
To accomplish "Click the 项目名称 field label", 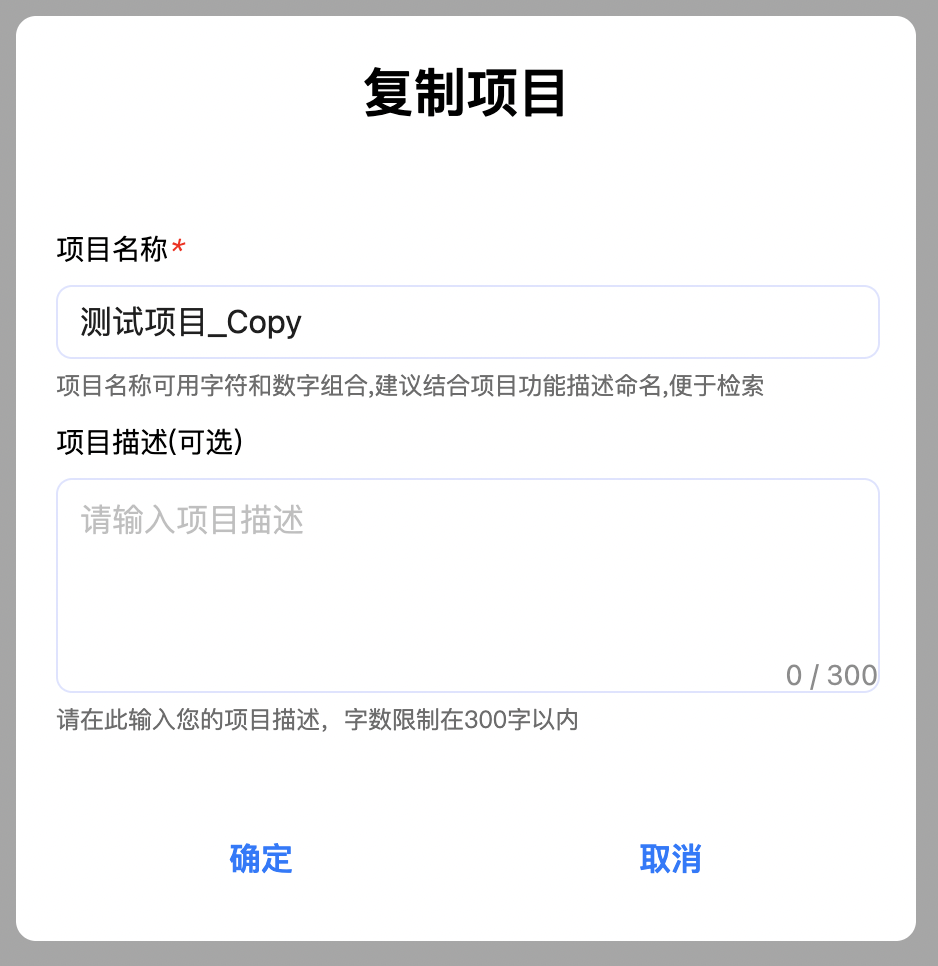I will tap(114, 249).
